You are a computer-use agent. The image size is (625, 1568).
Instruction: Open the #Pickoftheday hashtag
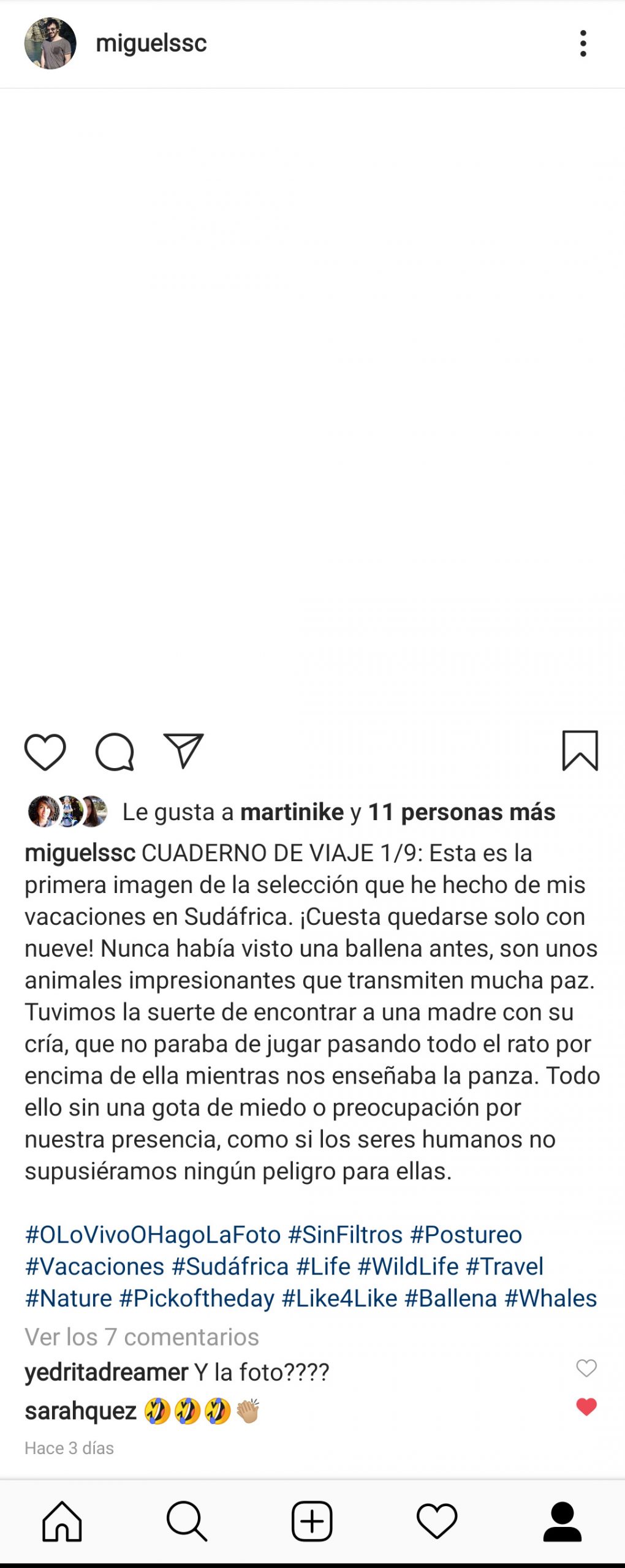point(197,1298)
